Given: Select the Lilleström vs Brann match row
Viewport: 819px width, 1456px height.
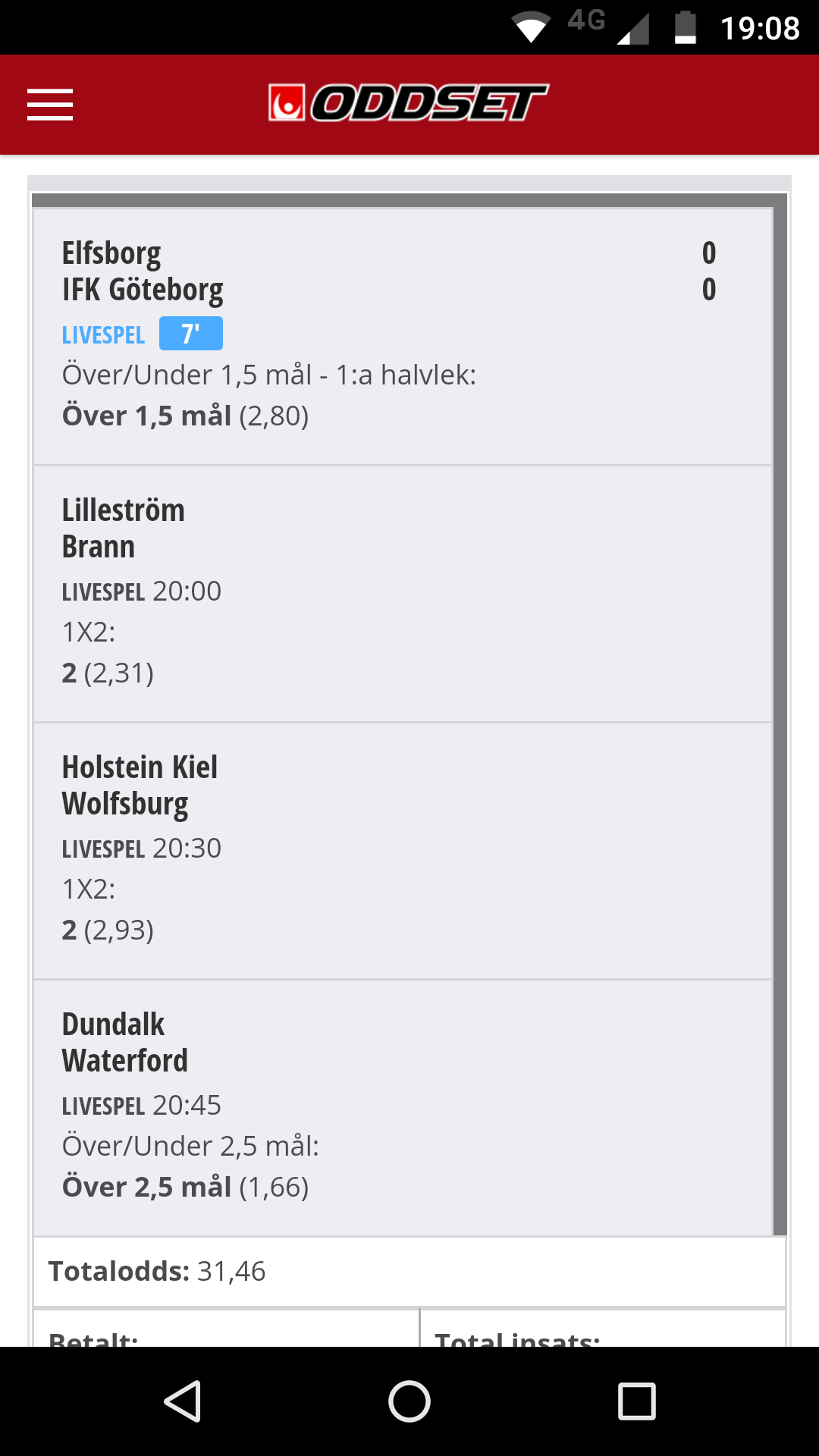Looking at the screenshot, I should click(403, 594).
